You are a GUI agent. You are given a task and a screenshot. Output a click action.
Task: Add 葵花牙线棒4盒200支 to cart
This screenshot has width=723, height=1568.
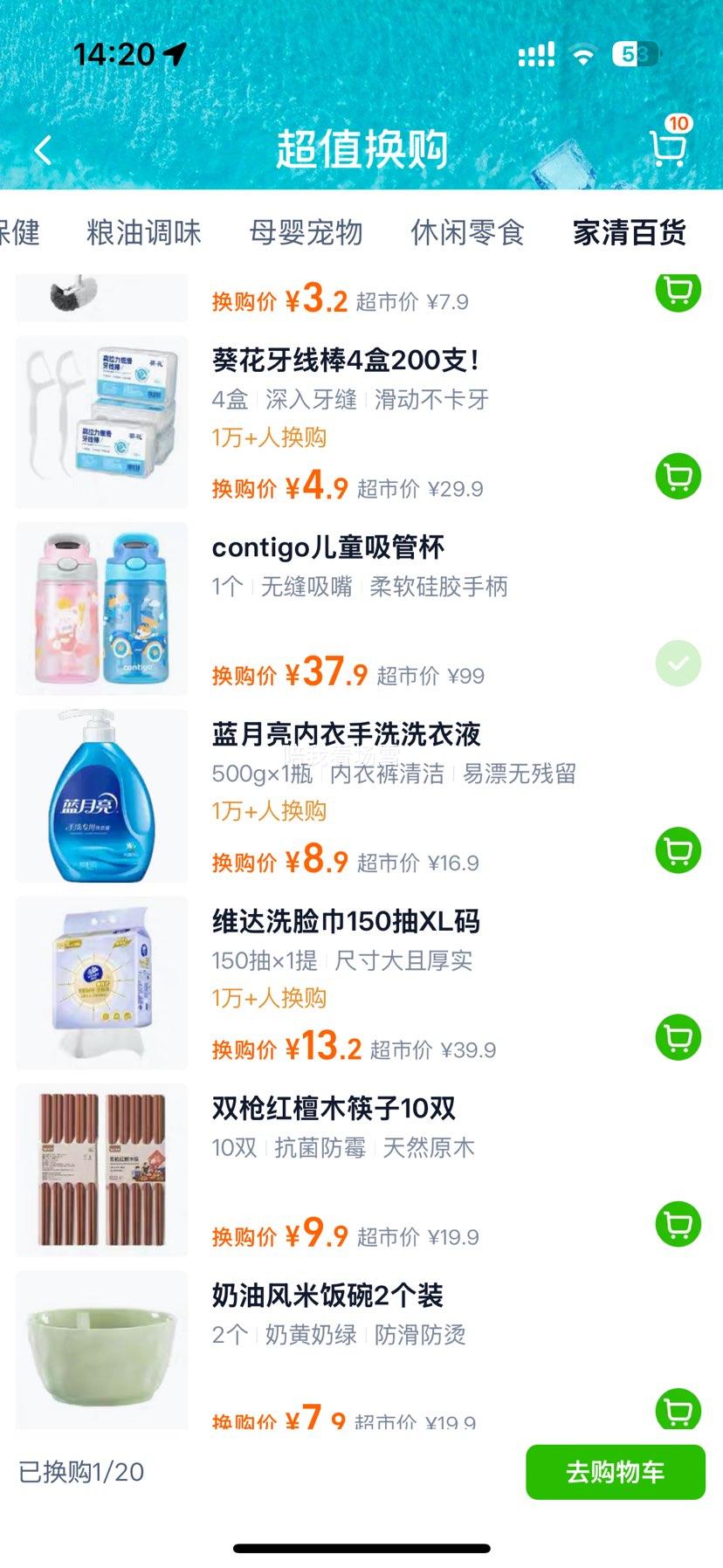point(678,477)
